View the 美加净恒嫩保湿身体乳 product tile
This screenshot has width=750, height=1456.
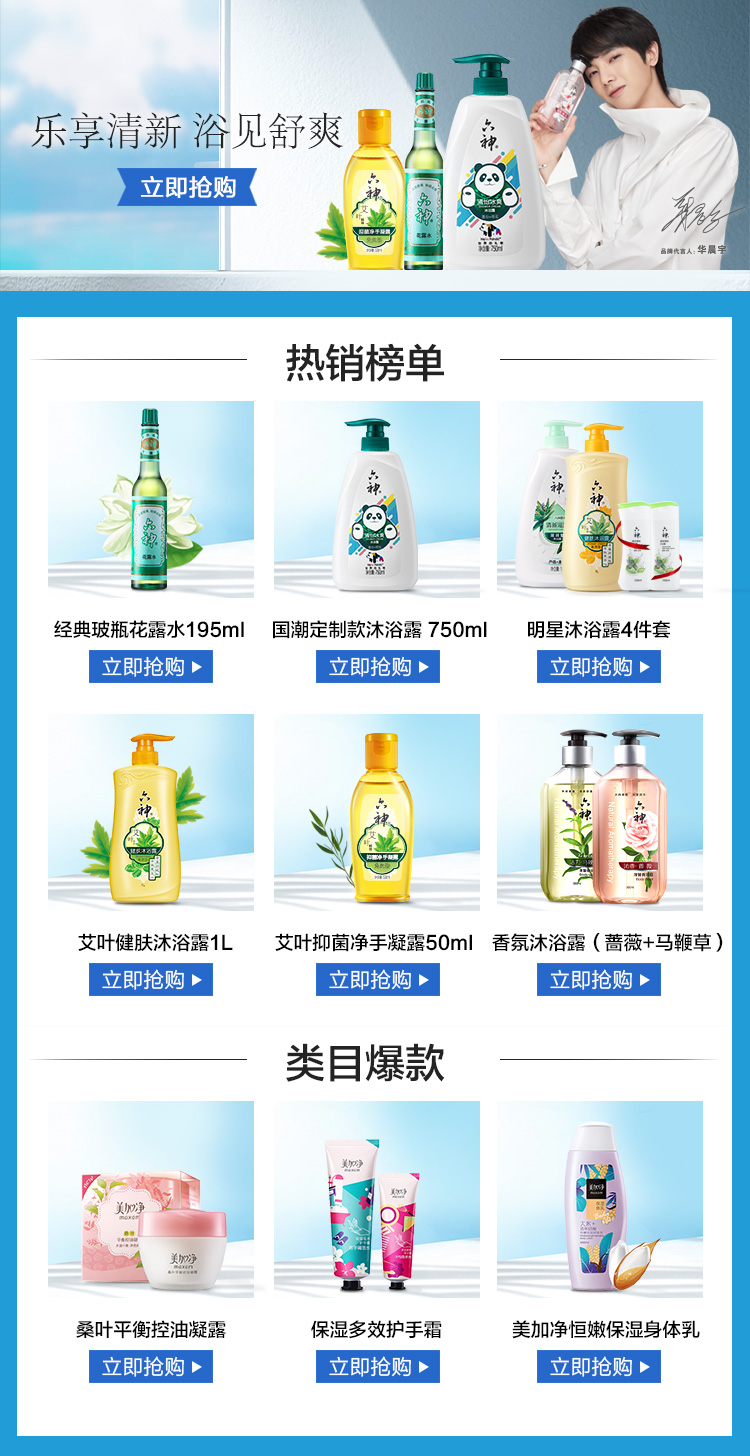tap(600, 1199)
